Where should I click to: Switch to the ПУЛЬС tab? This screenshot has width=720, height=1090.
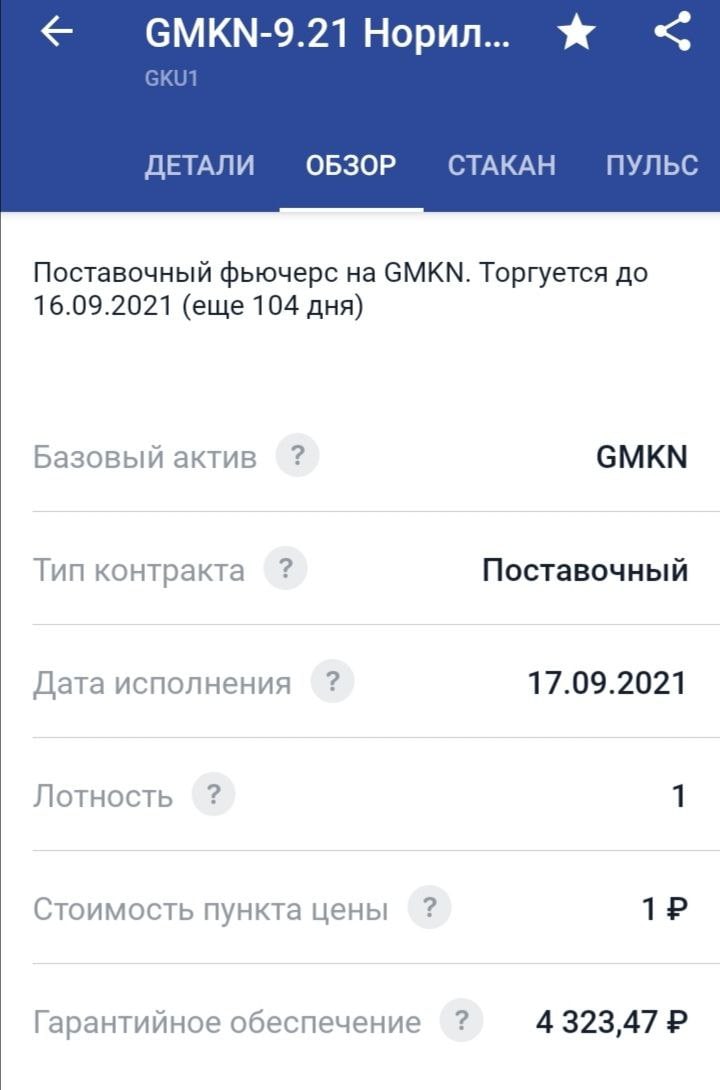tap(652, 165)
